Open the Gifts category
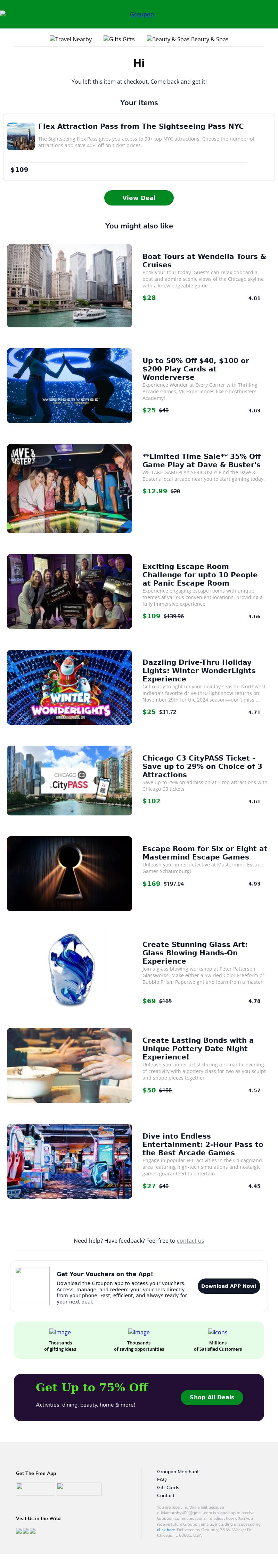 pos(119,39)
